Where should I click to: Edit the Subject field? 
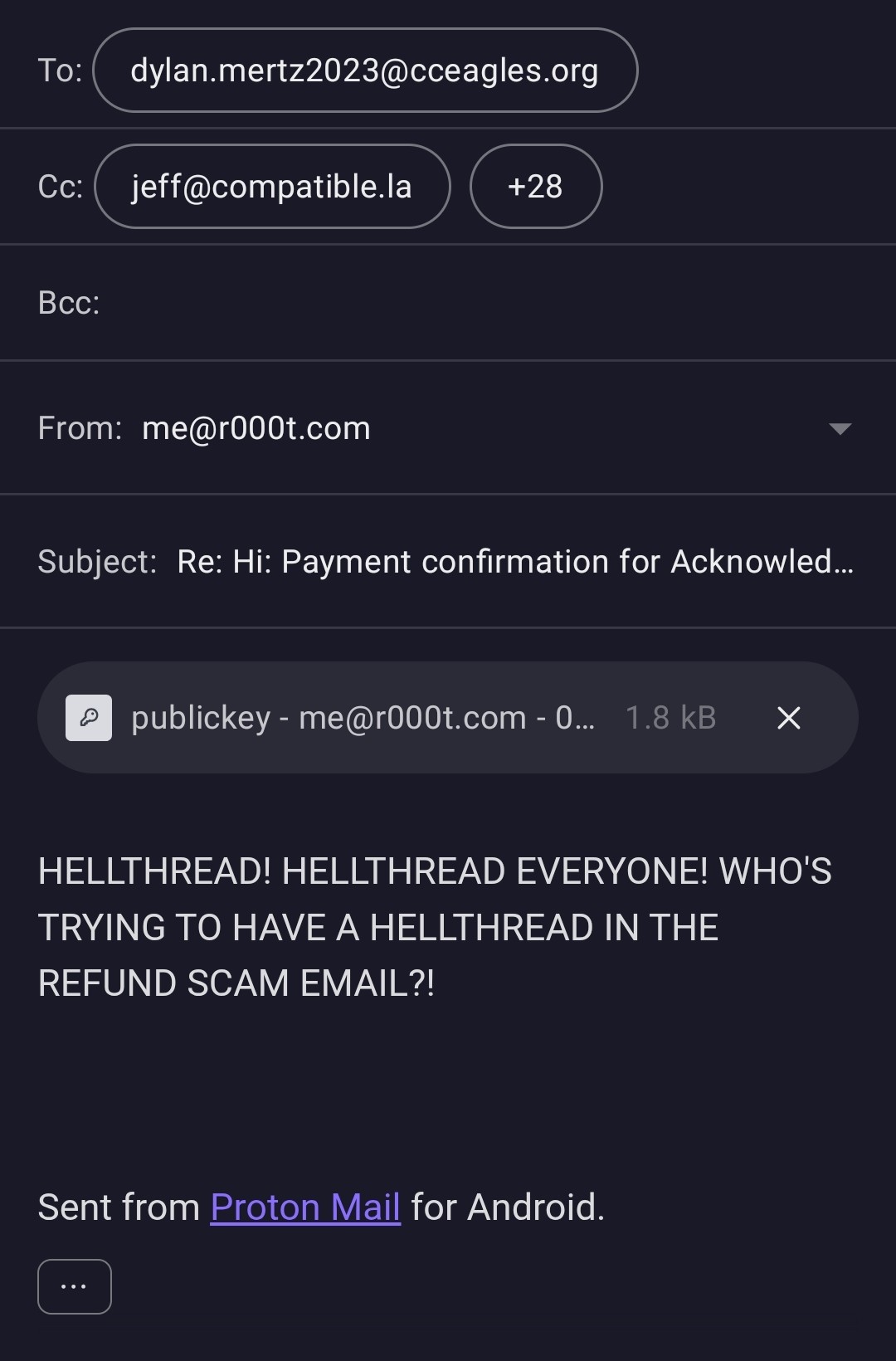tap(514, 562)
